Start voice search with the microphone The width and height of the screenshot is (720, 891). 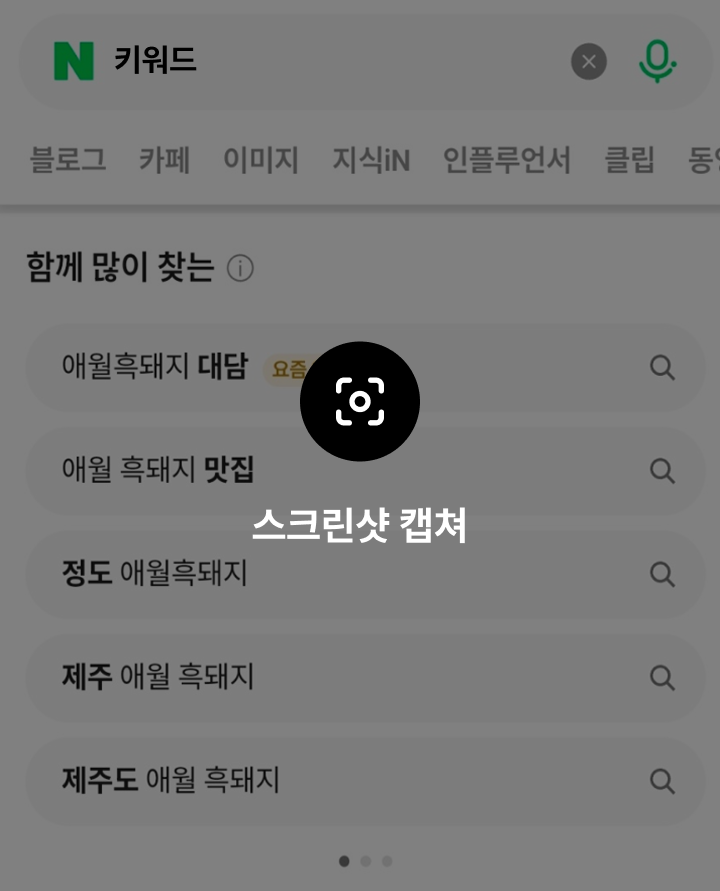pyautogui.click(x=657, y=62)
